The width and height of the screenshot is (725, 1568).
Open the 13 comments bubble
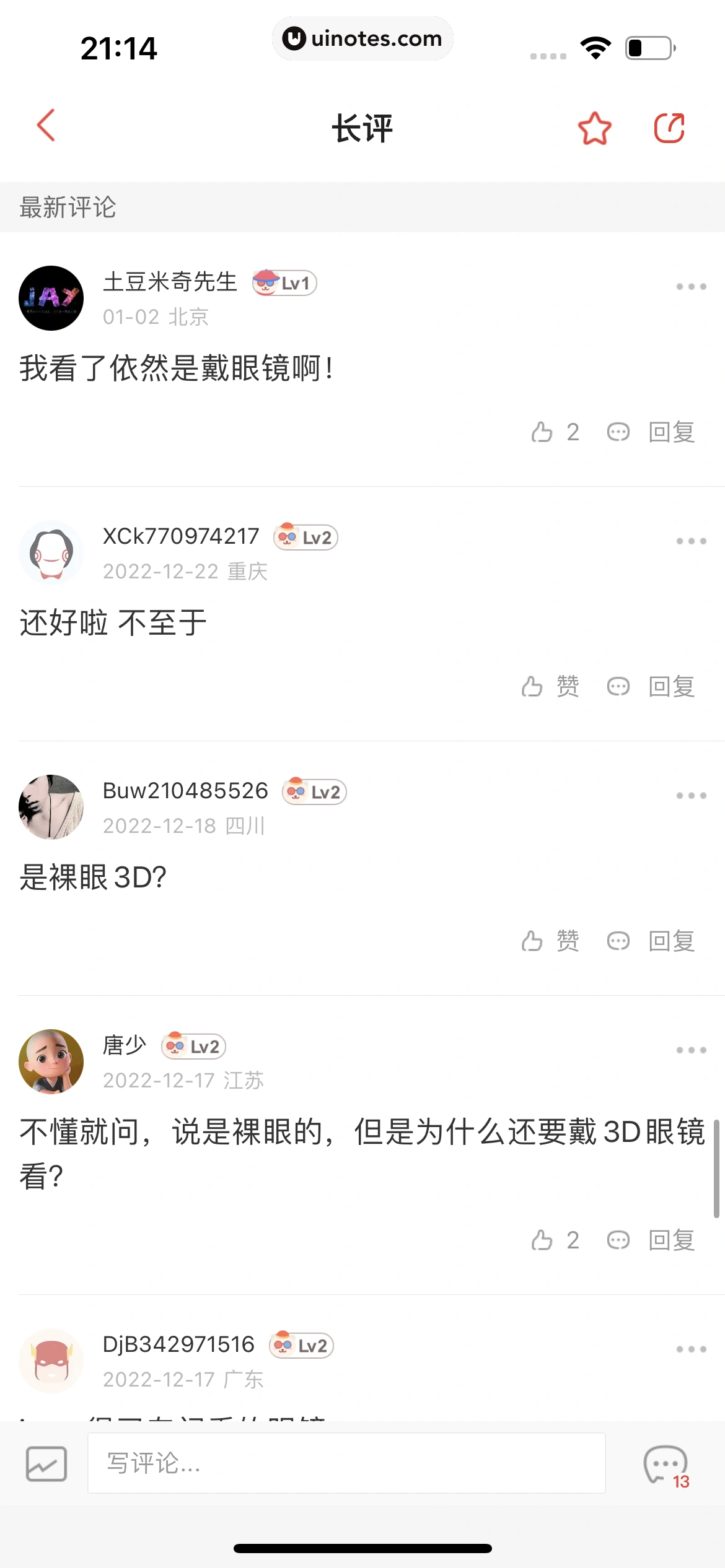[666, 1465]
